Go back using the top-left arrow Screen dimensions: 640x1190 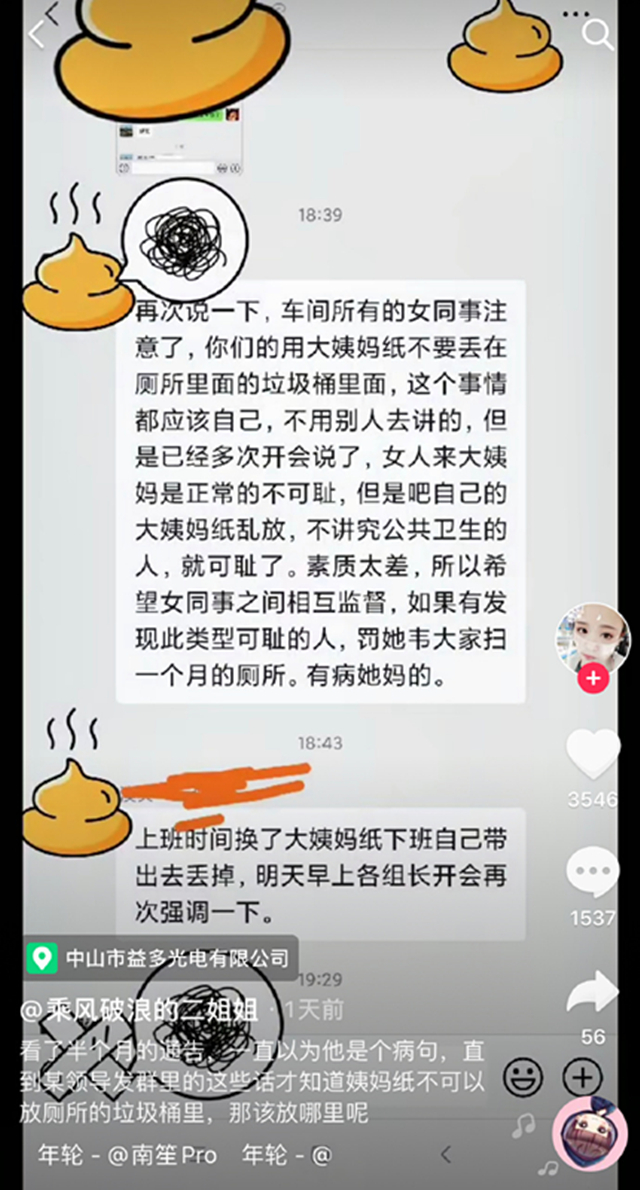tap(37, 35)
